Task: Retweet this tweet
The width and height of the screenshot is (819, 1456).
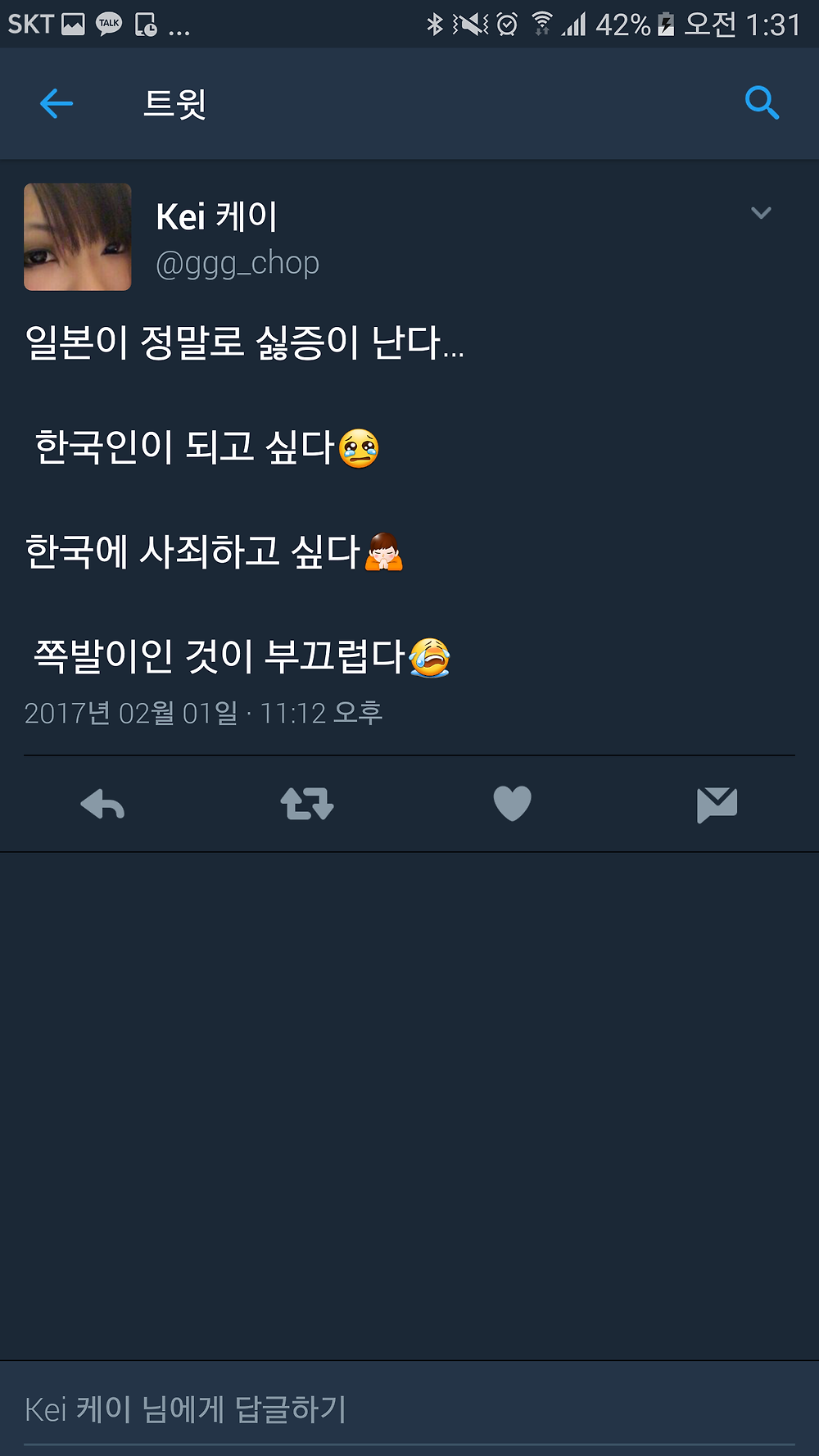Action: (x=307, y=804)
